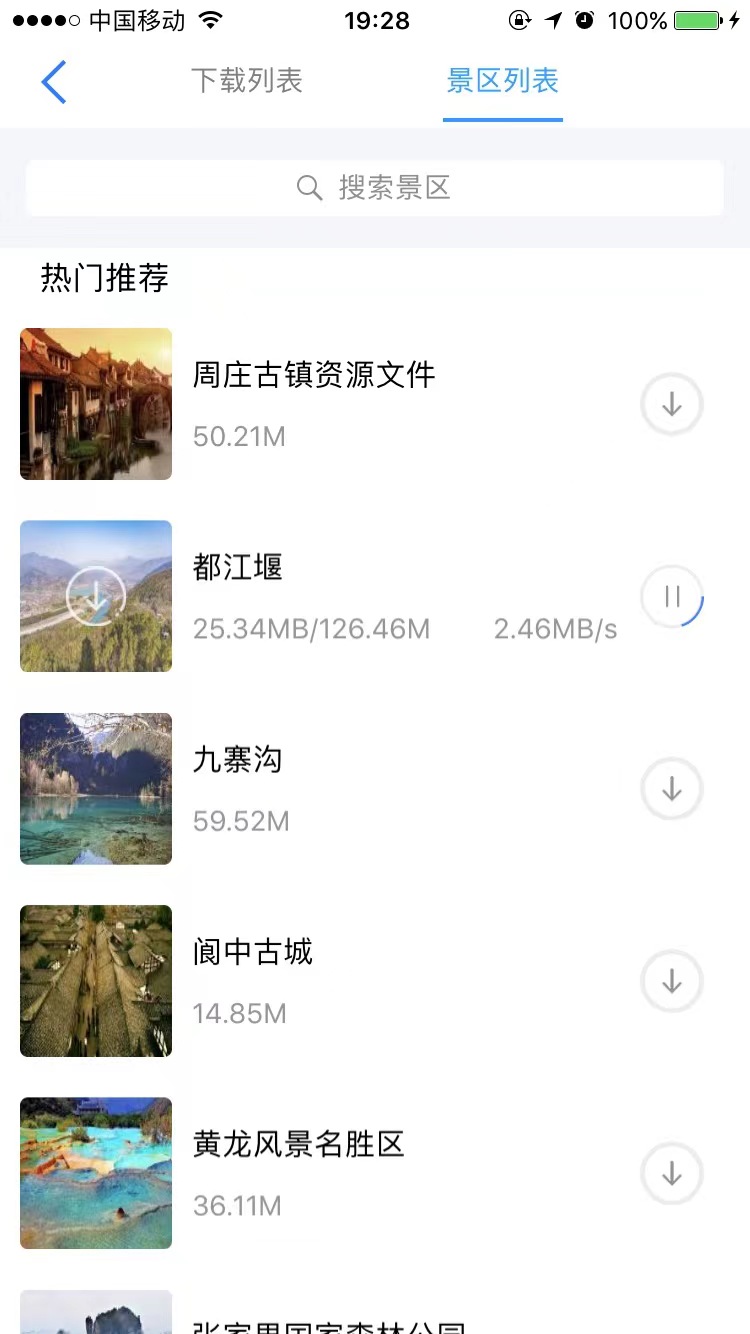The width and height of the screenshot is (750, 1334).
Task: Tap the 搜索景区 search box
Action: [375, 187]
